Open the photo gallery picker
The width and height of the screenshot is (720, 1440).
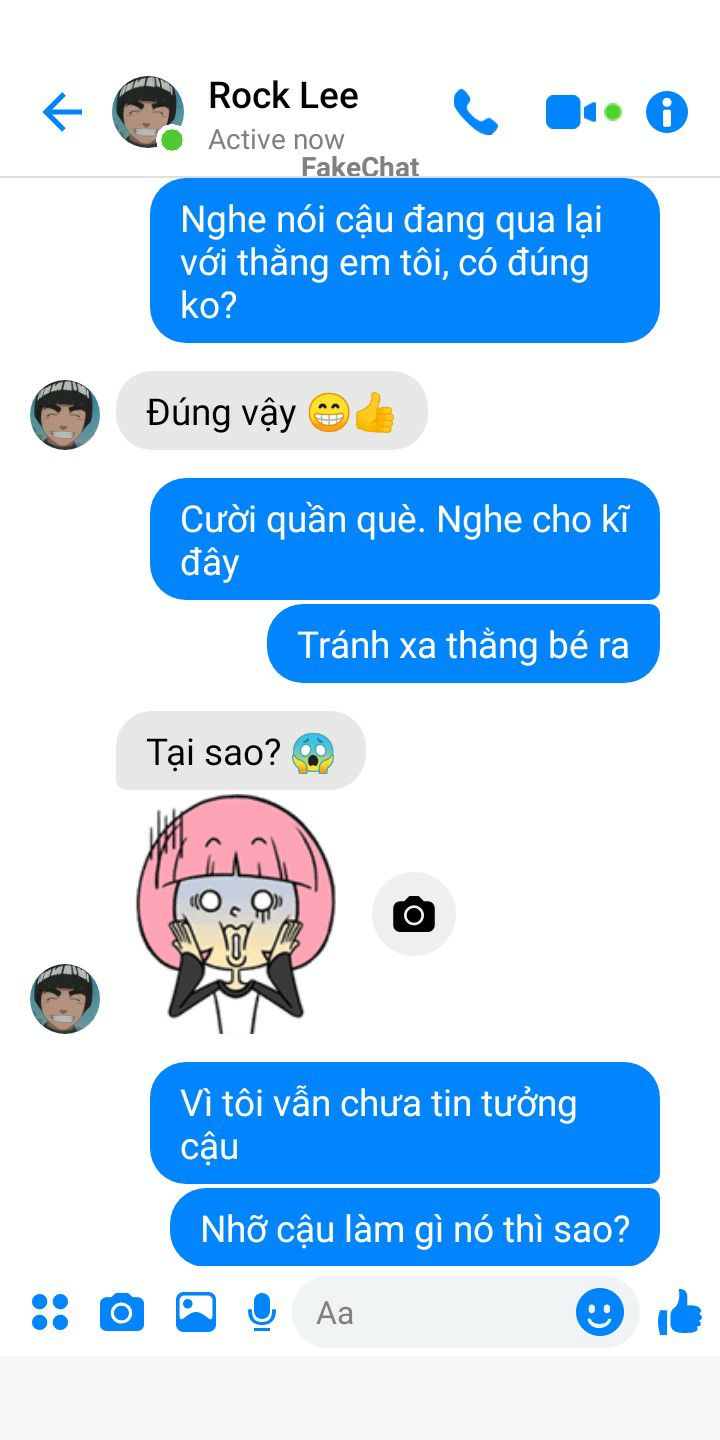point(196,1312)
